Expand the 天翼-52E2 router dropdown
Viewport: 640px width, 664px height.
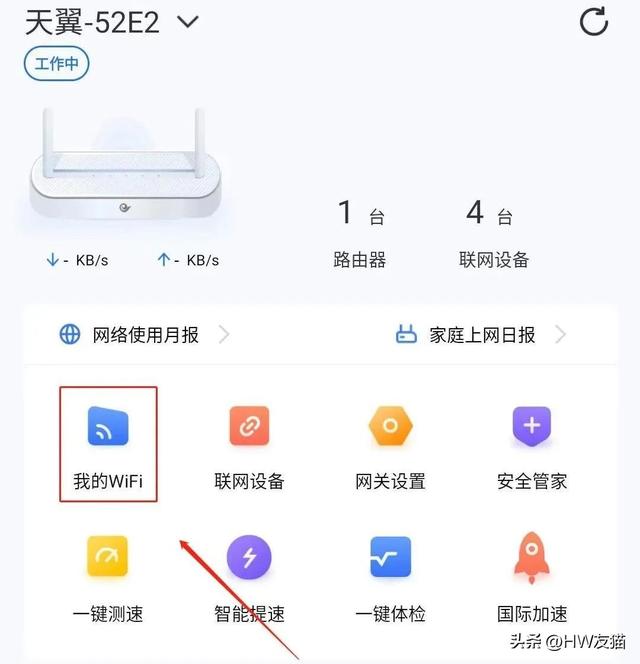pyautogui.click(x=187, y=21)
